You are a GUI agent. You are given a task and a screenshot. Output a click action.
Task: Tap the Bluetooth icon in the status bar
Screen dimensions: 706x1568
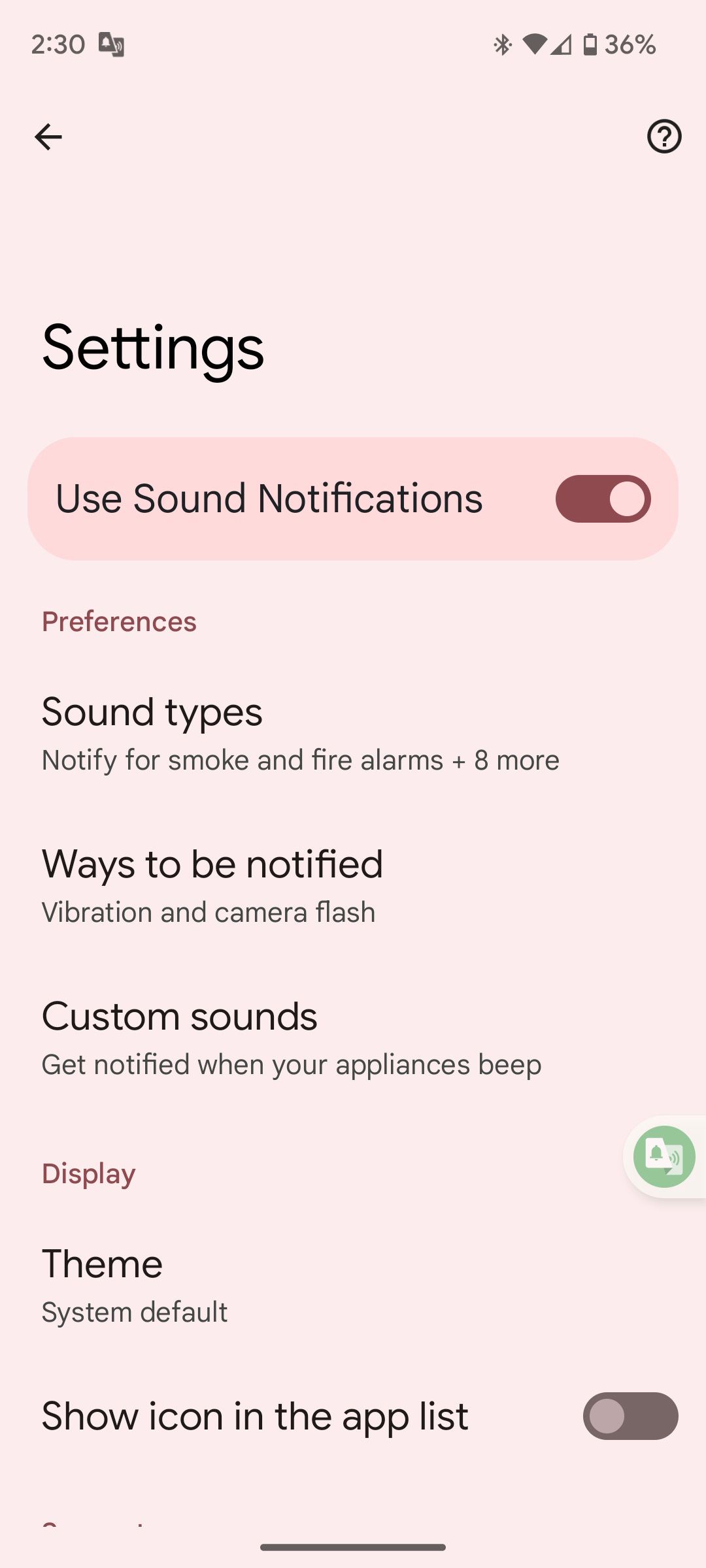[x=502, y=44]
